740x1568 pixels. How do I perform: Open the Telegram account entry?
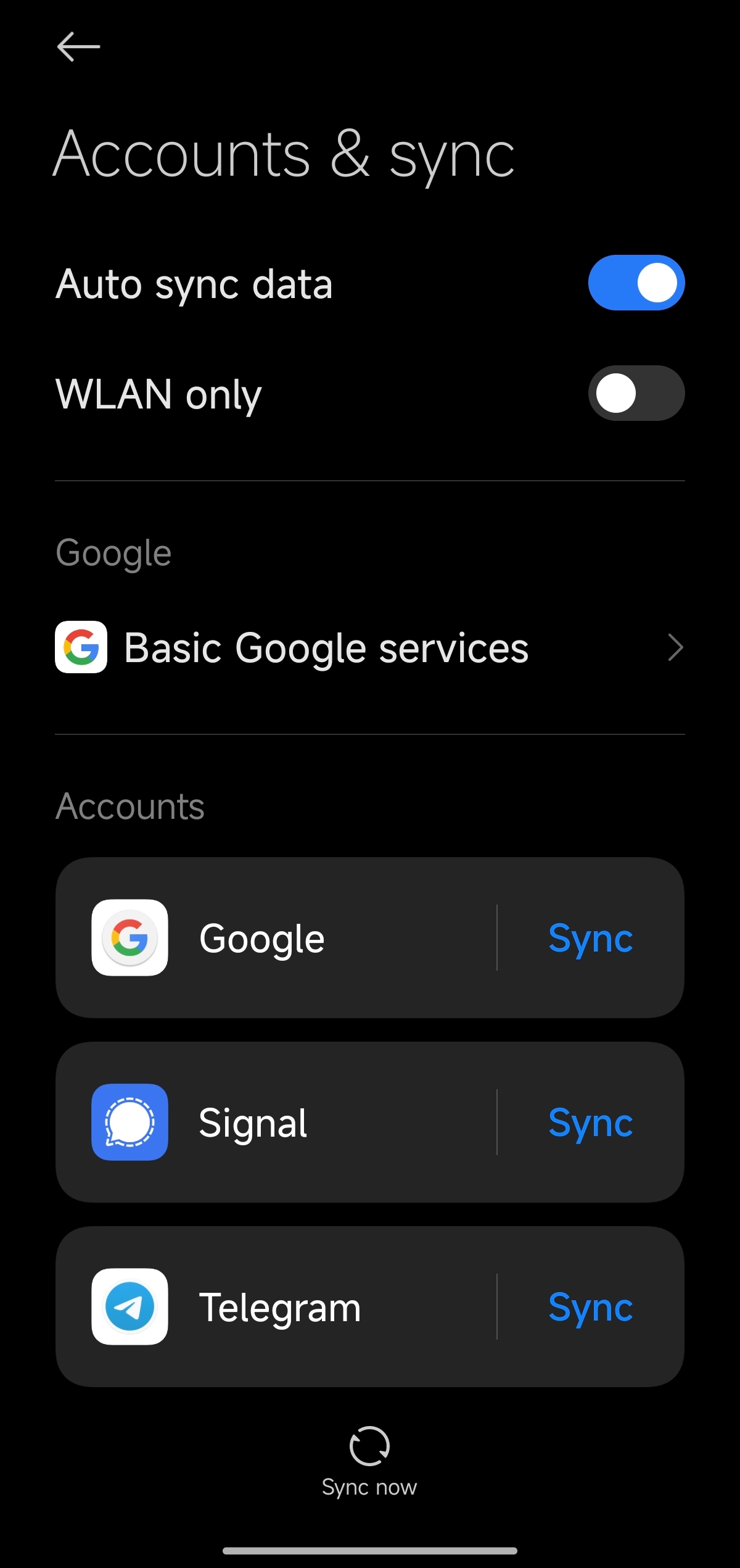click(x=276, y=1307)
